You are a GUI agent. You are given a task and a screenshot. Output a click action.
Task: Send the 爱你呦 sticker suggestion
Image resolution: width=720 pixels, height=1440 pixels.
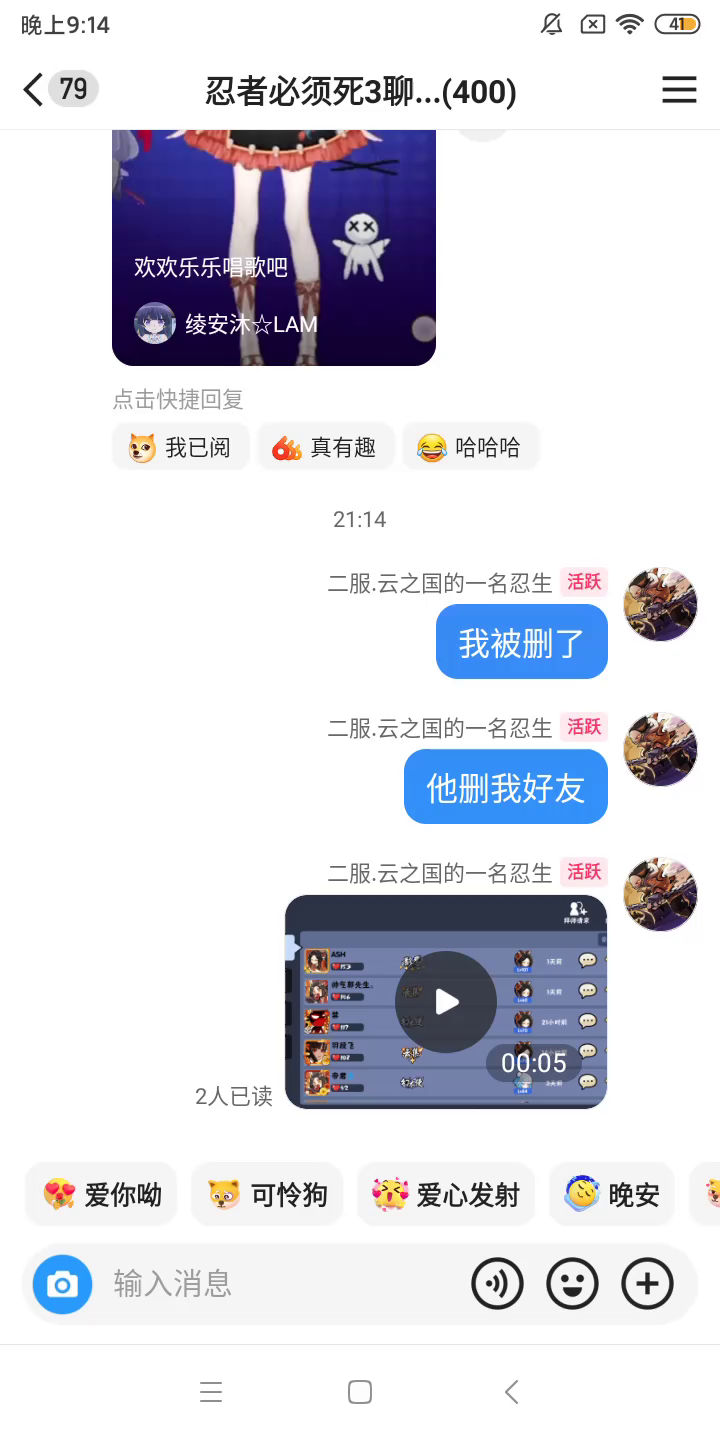[x=102, y=1194]
